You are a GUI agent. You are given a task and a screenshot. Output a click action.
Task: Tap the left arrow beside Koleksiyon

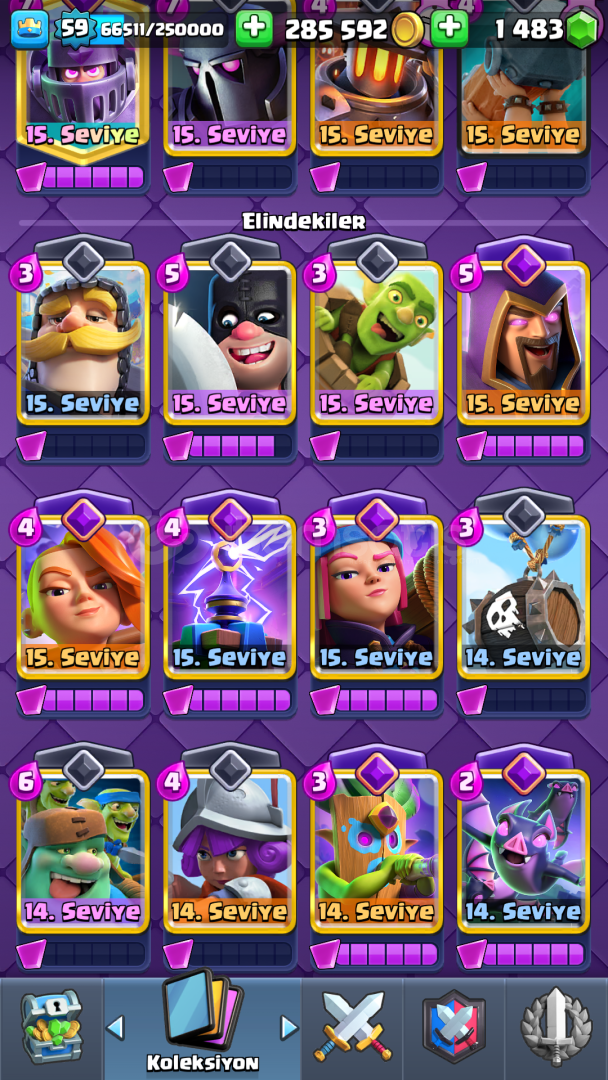point(115,1028)
